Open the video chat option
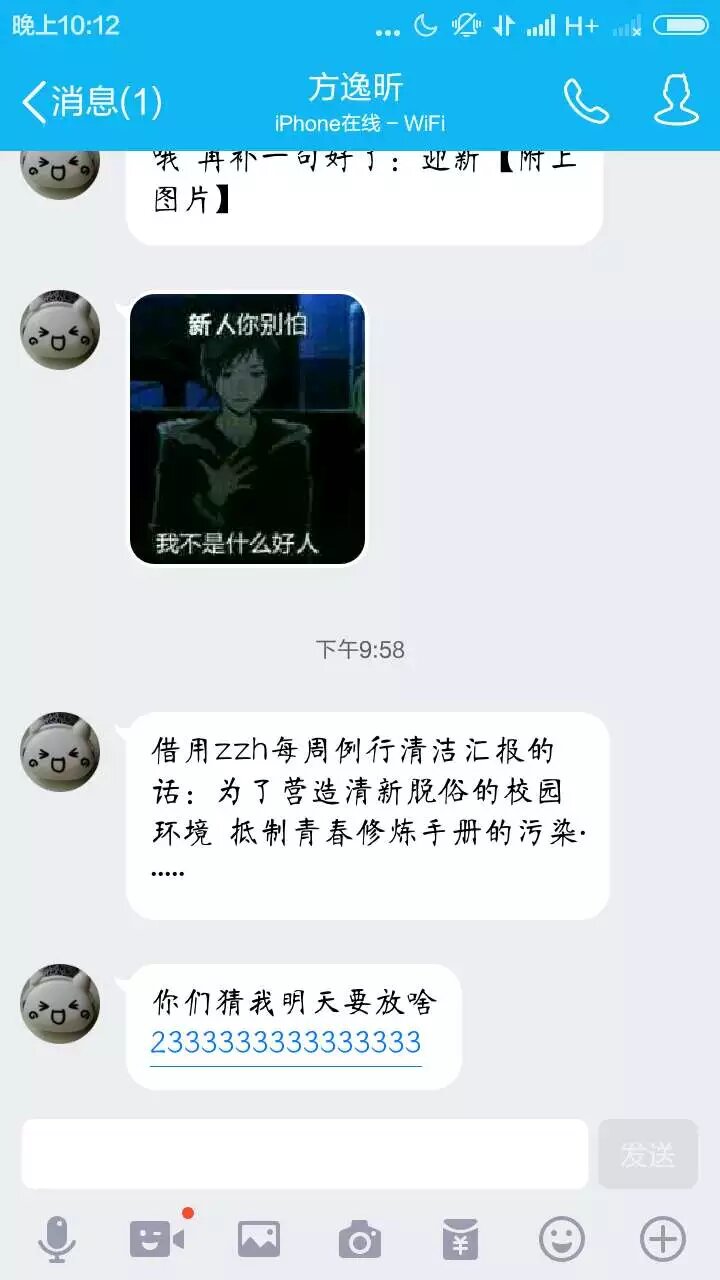Image resolution: width=720 pixels, height=1280 pixels. point(157,1240)
